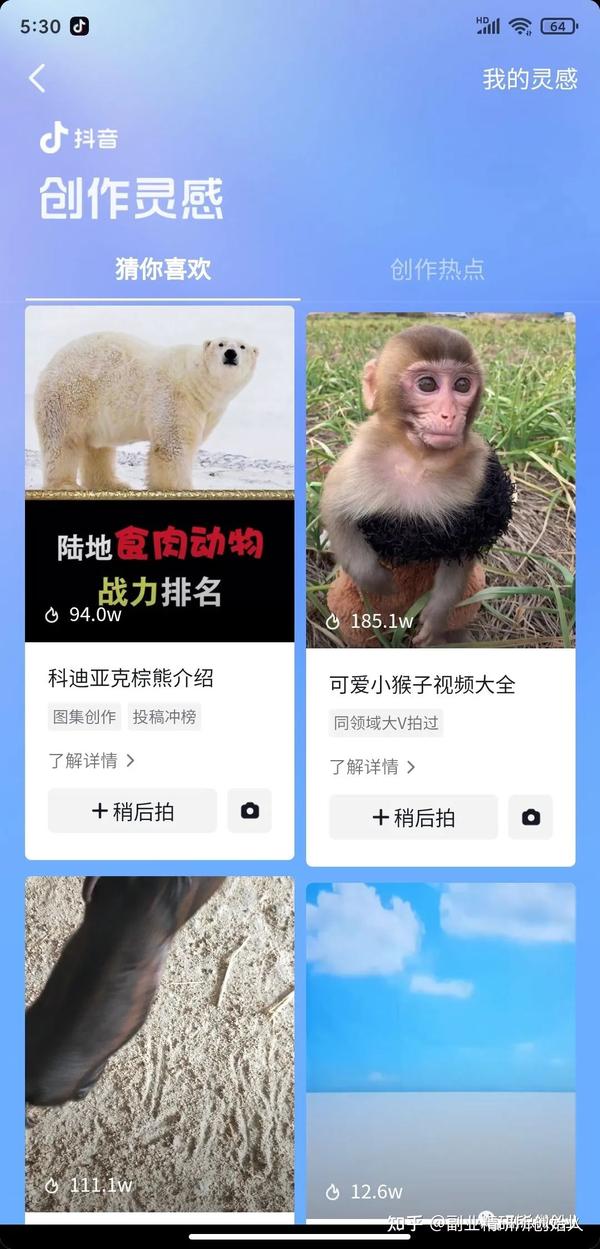The height and width of the screenshot is (1249, 600).
Task: Switch to the 创作热点 tab
Action: (437, 269)
